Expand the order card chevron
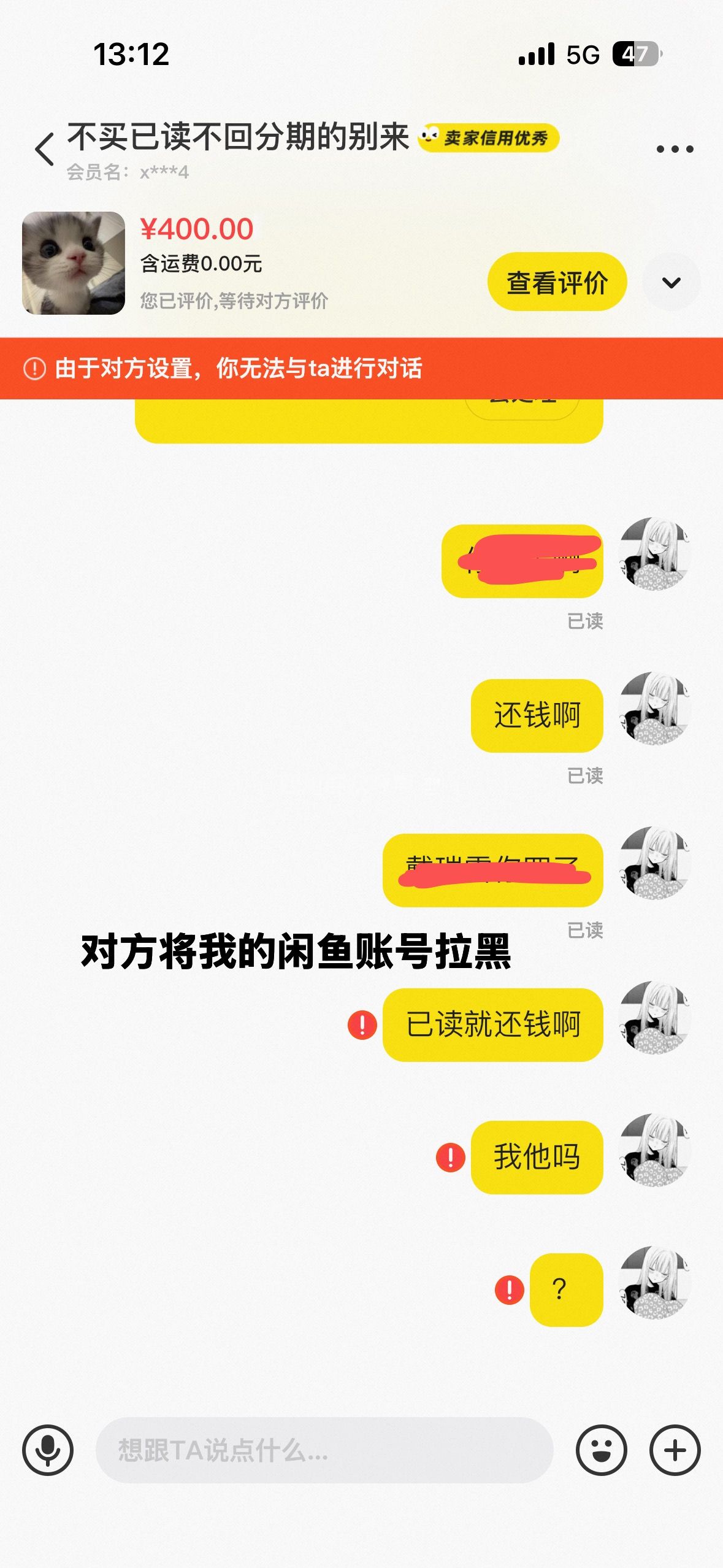 (x=671, y=282)
